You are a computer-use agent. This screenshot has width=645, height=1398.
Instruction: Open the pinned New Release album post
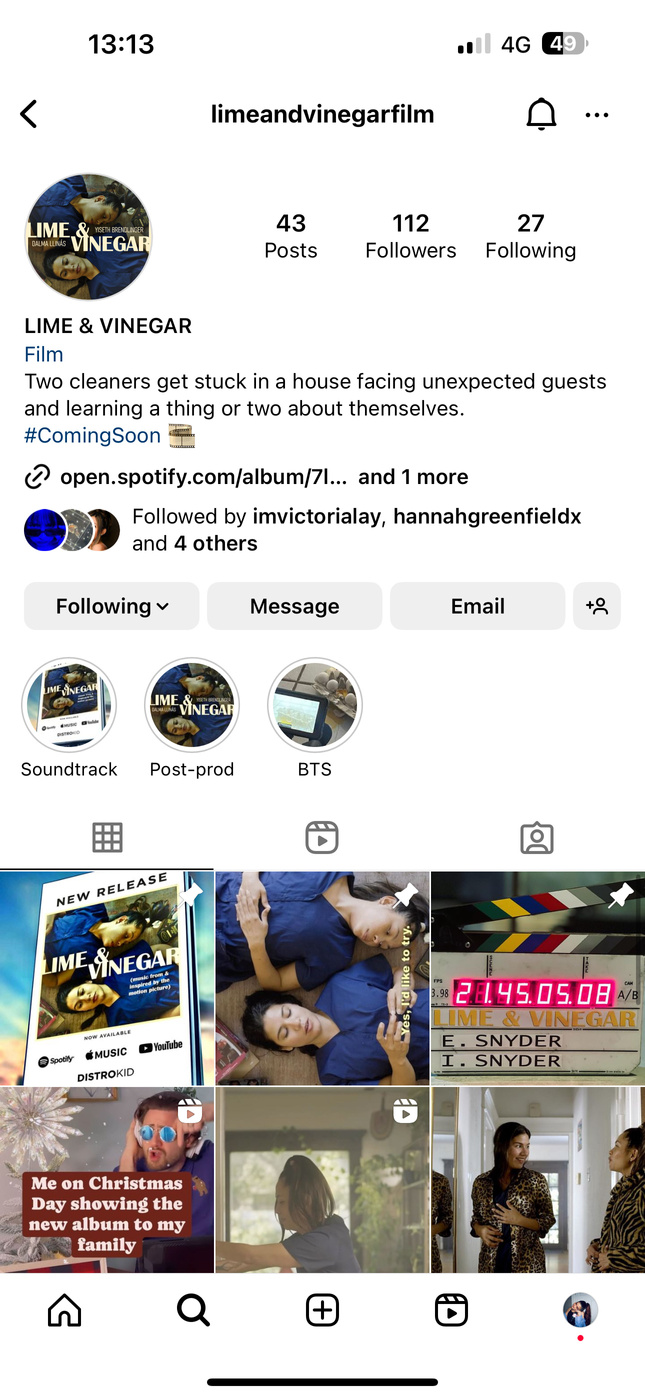[x=106, y=978]
